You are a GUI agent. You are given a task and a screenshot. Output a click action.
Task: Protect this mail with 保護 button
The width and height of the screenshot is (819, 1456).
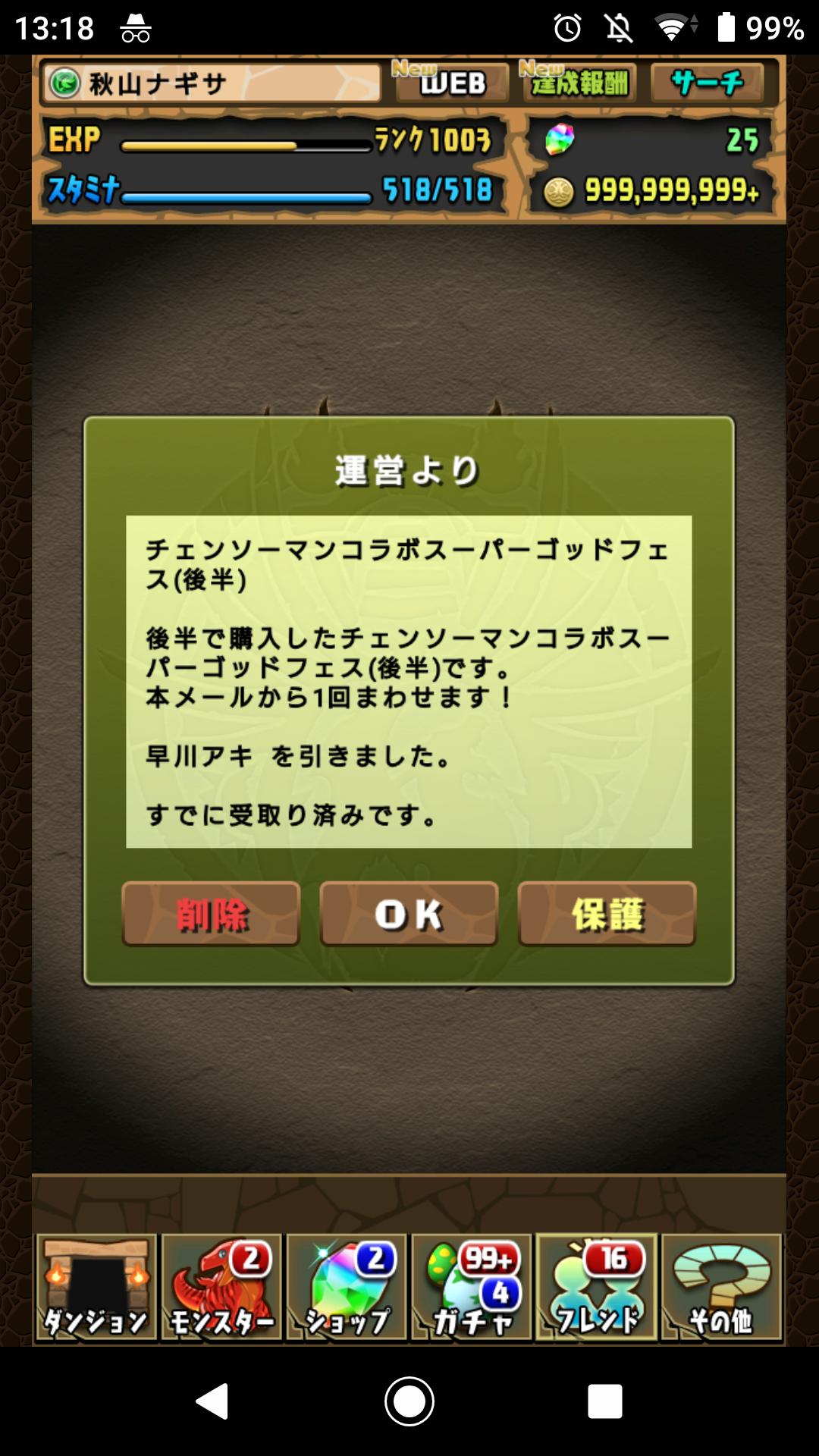(x=607, y=914)
